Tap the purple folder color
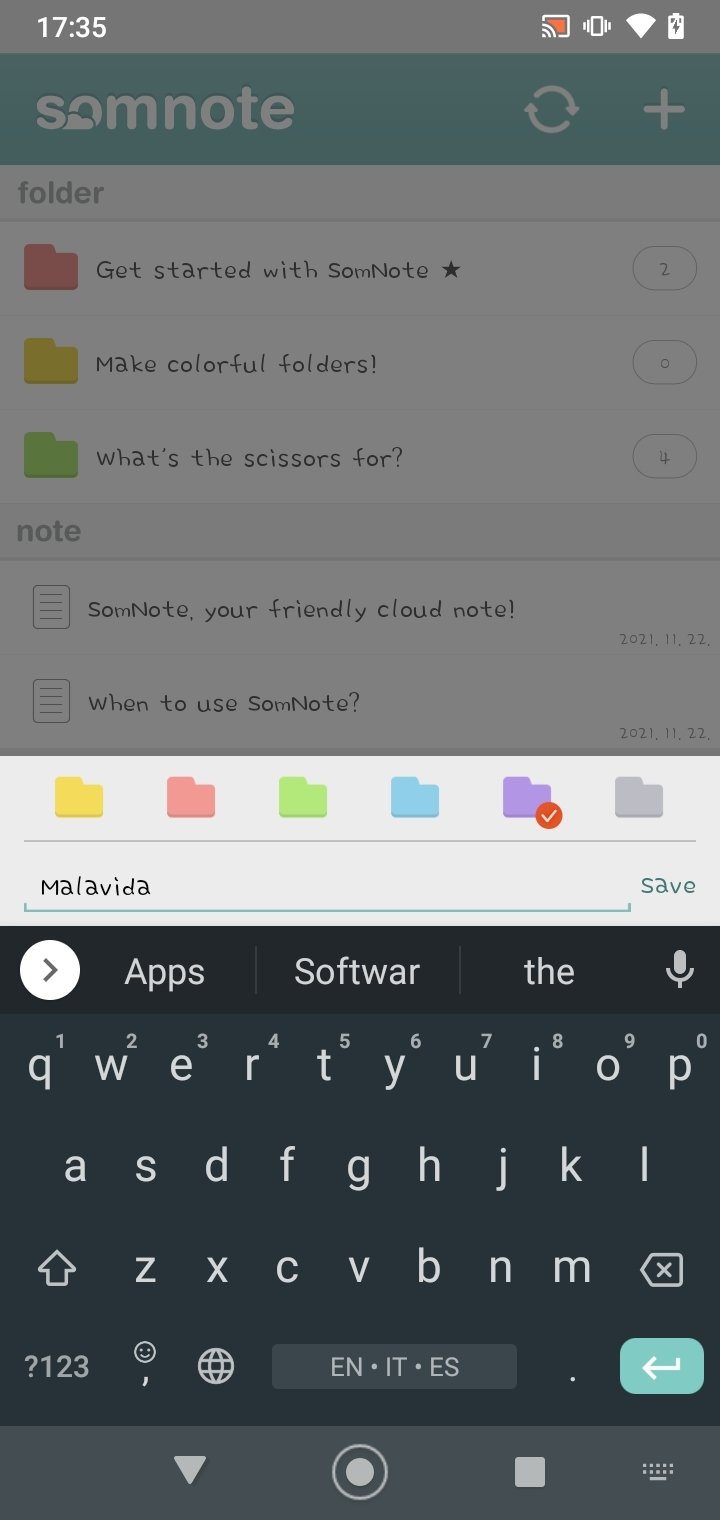 [x=529, y=799]
